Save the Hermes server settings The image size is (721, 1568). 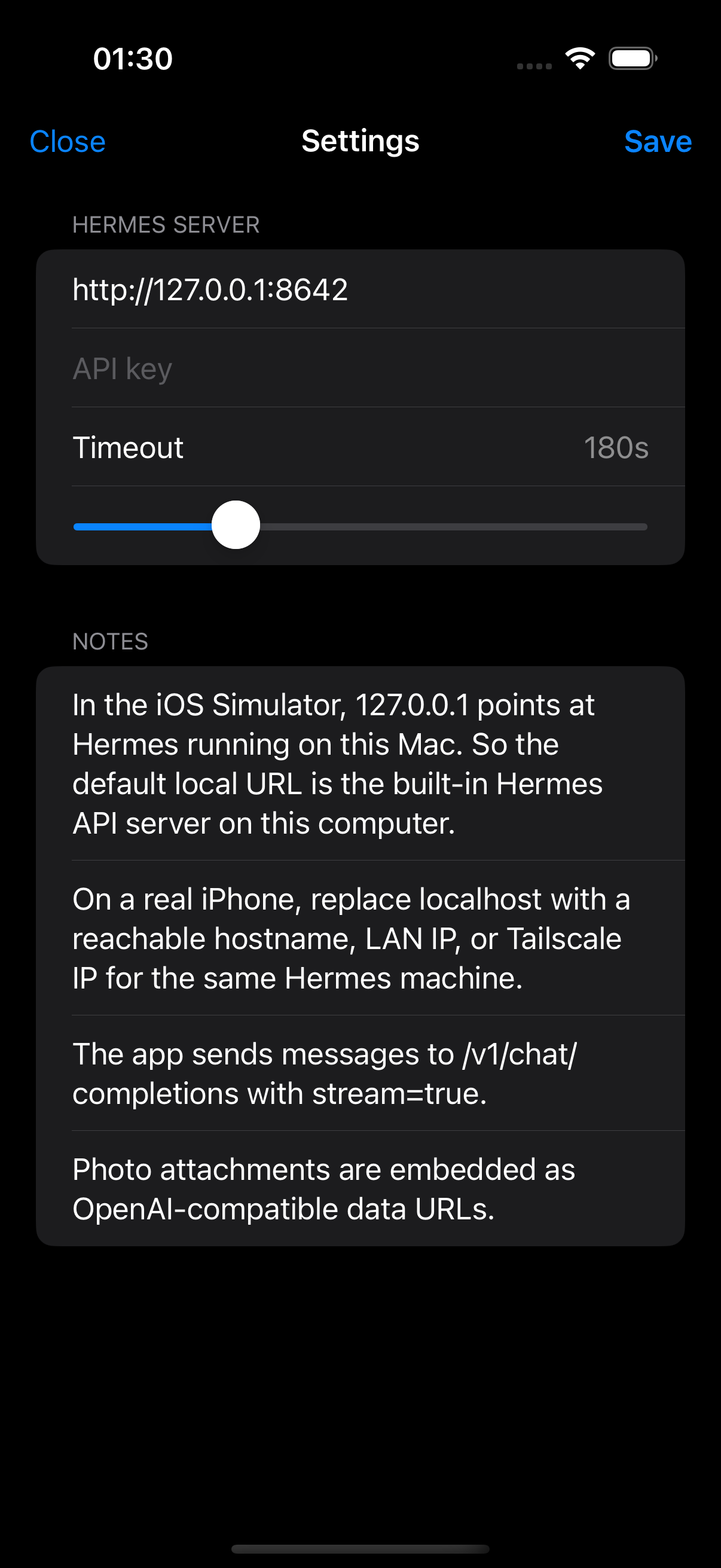(x=658, y=141)
